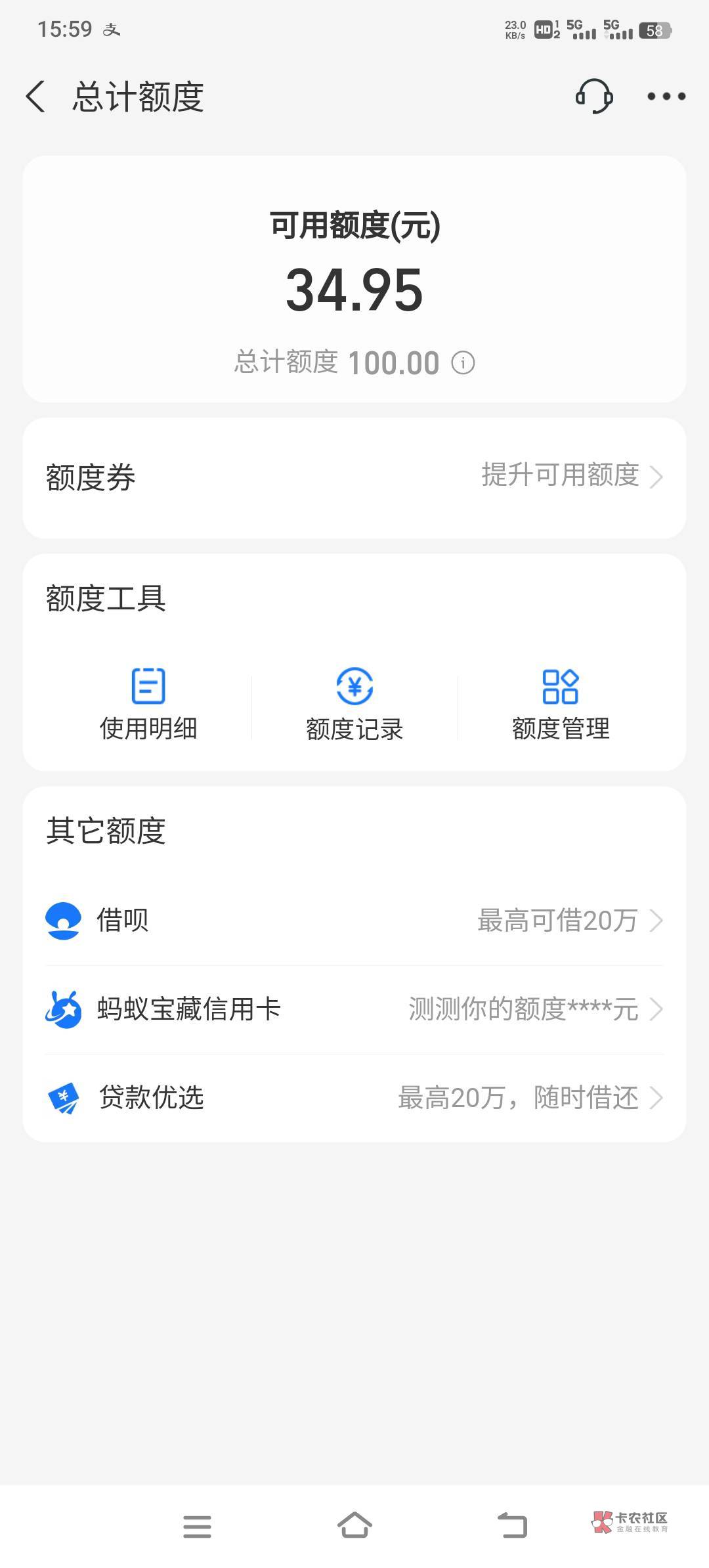
Task: Open customer service headset icon
Action: (594, 97)
